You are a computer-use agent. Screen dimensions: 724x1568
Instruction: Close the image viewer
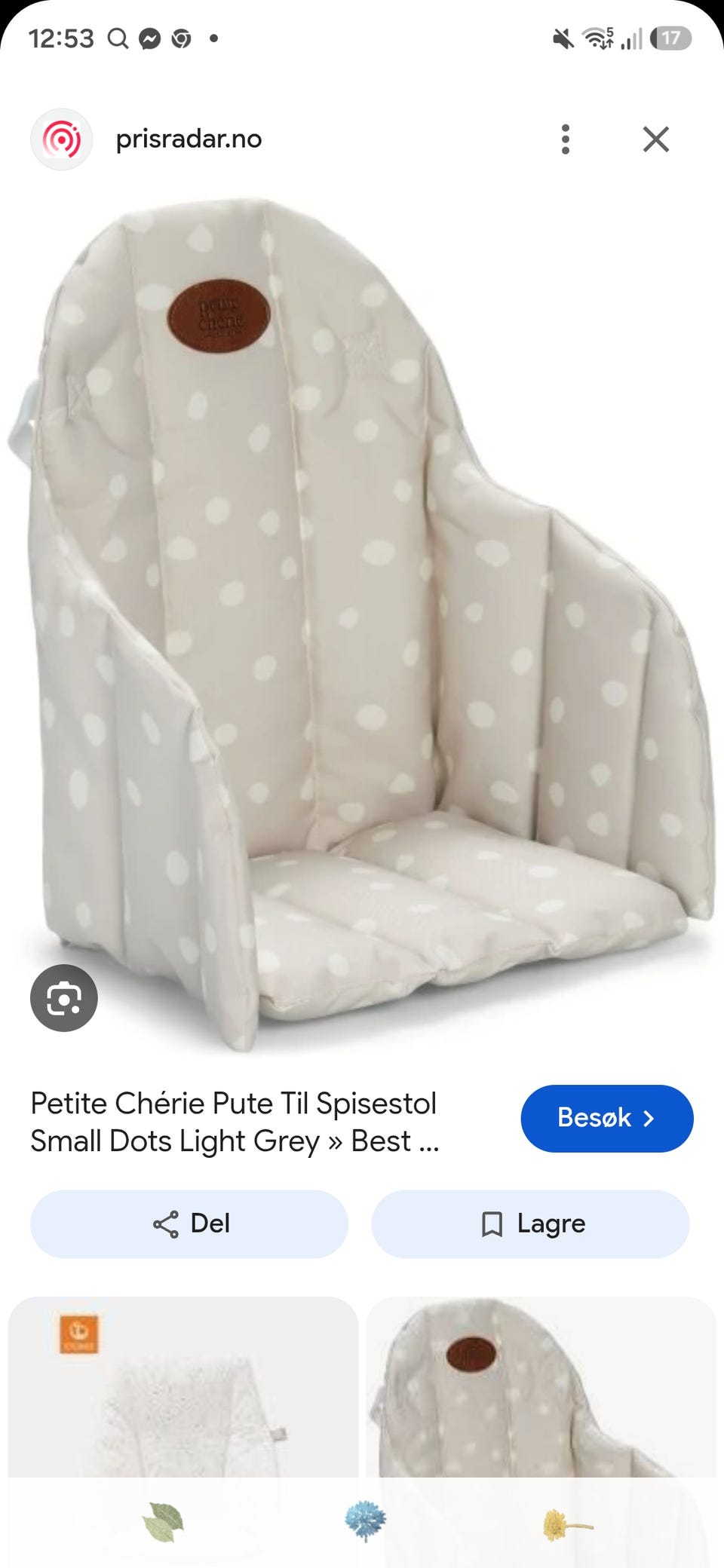click(656, 139)
